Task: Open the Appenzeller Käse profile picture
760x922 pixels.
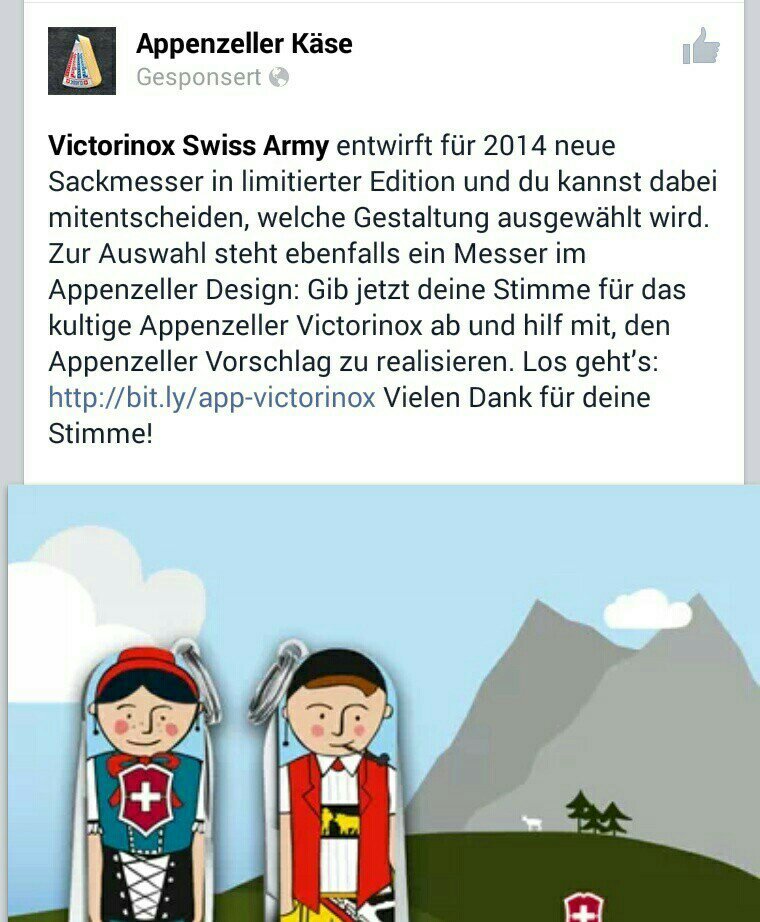Action: [82, 61]
